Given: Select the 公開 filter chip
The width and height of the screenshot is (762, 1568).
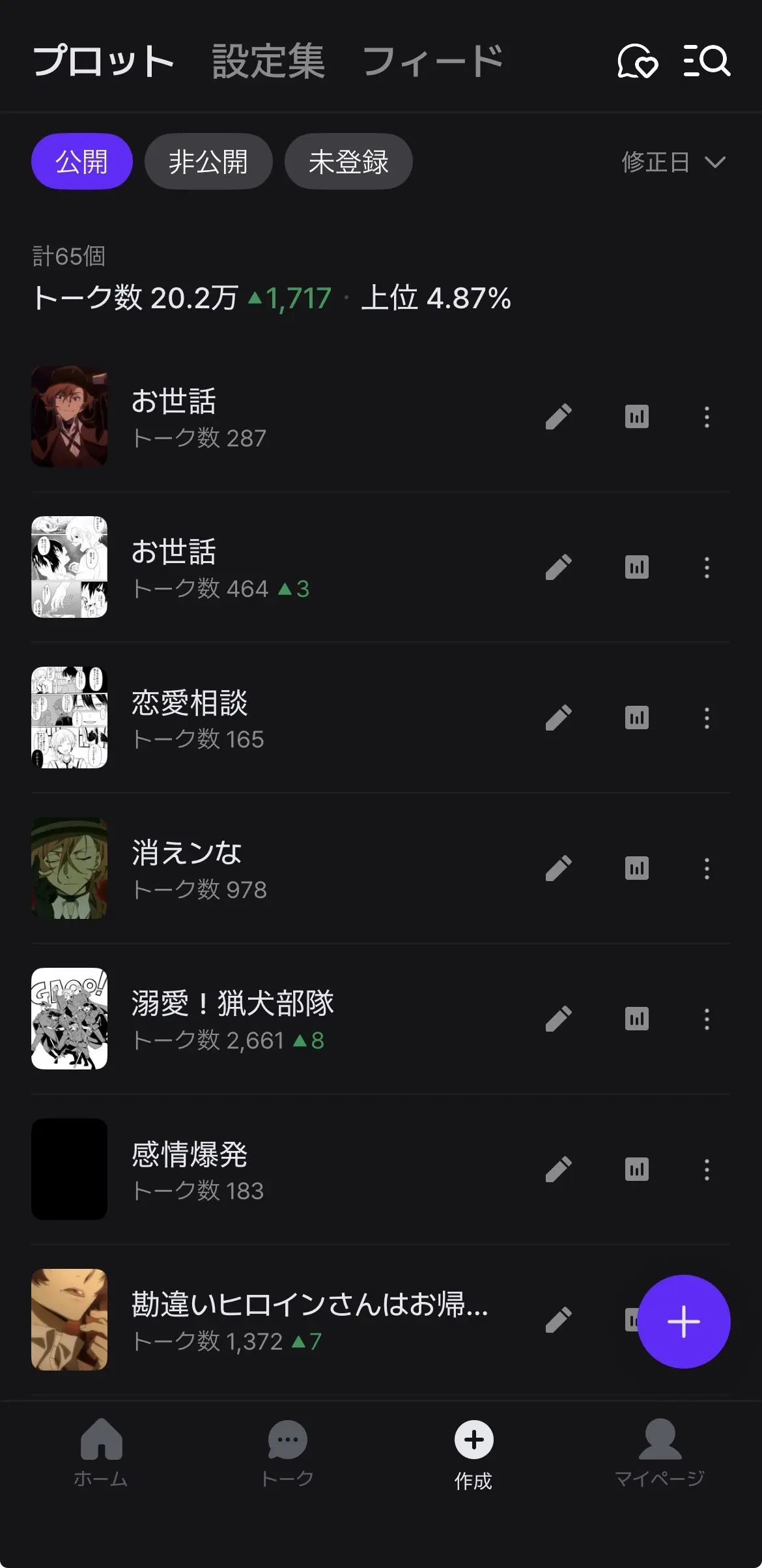Looking at the screenshot, I should pos(82,162).
